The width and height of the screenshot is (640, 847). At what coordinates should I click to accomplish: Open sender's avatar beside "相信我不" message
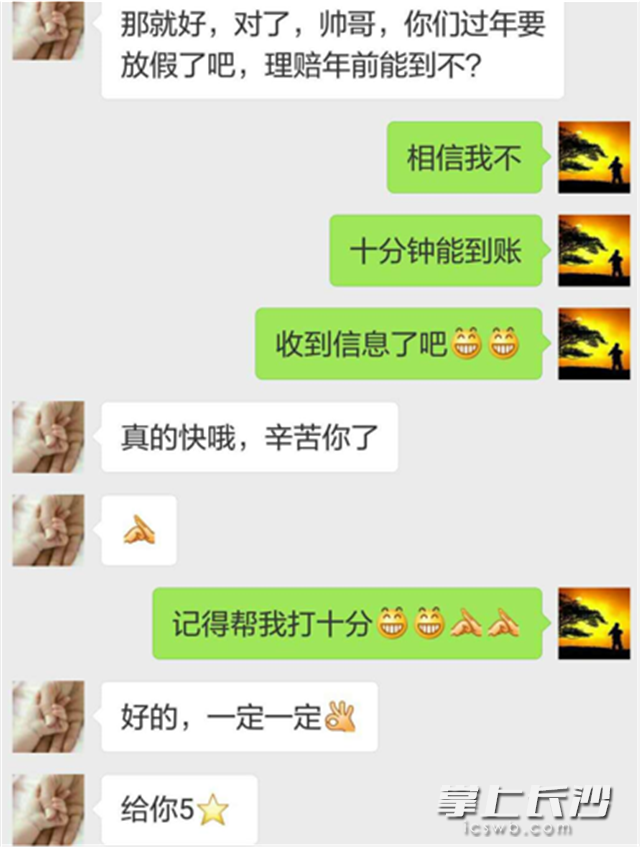(x=594, y=158)
